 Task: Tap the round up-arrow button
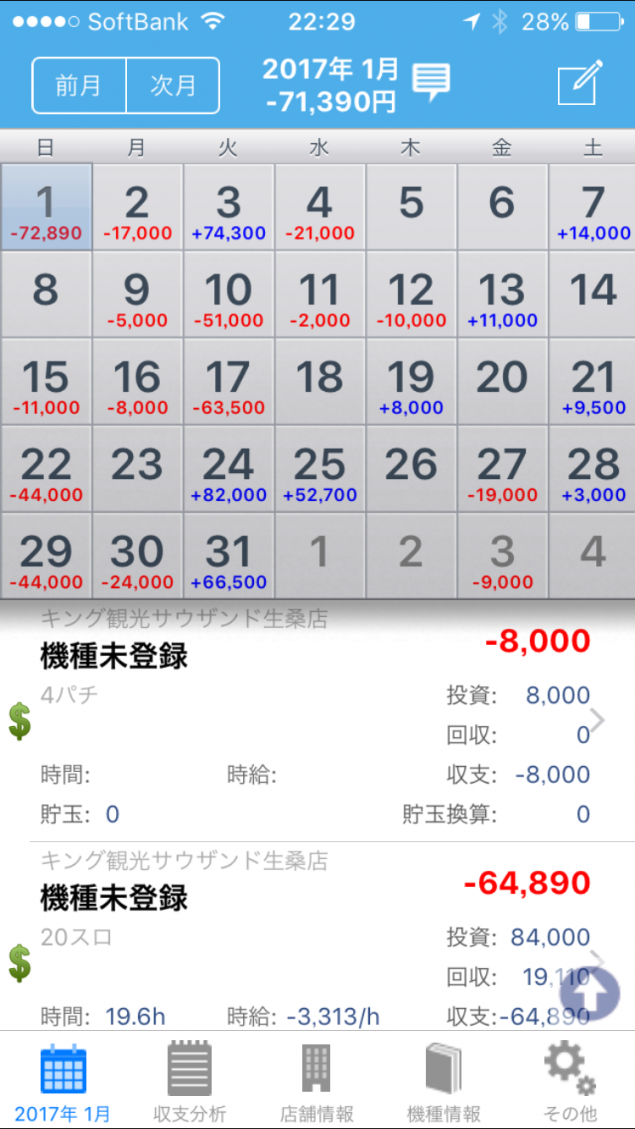coord(590,993)
